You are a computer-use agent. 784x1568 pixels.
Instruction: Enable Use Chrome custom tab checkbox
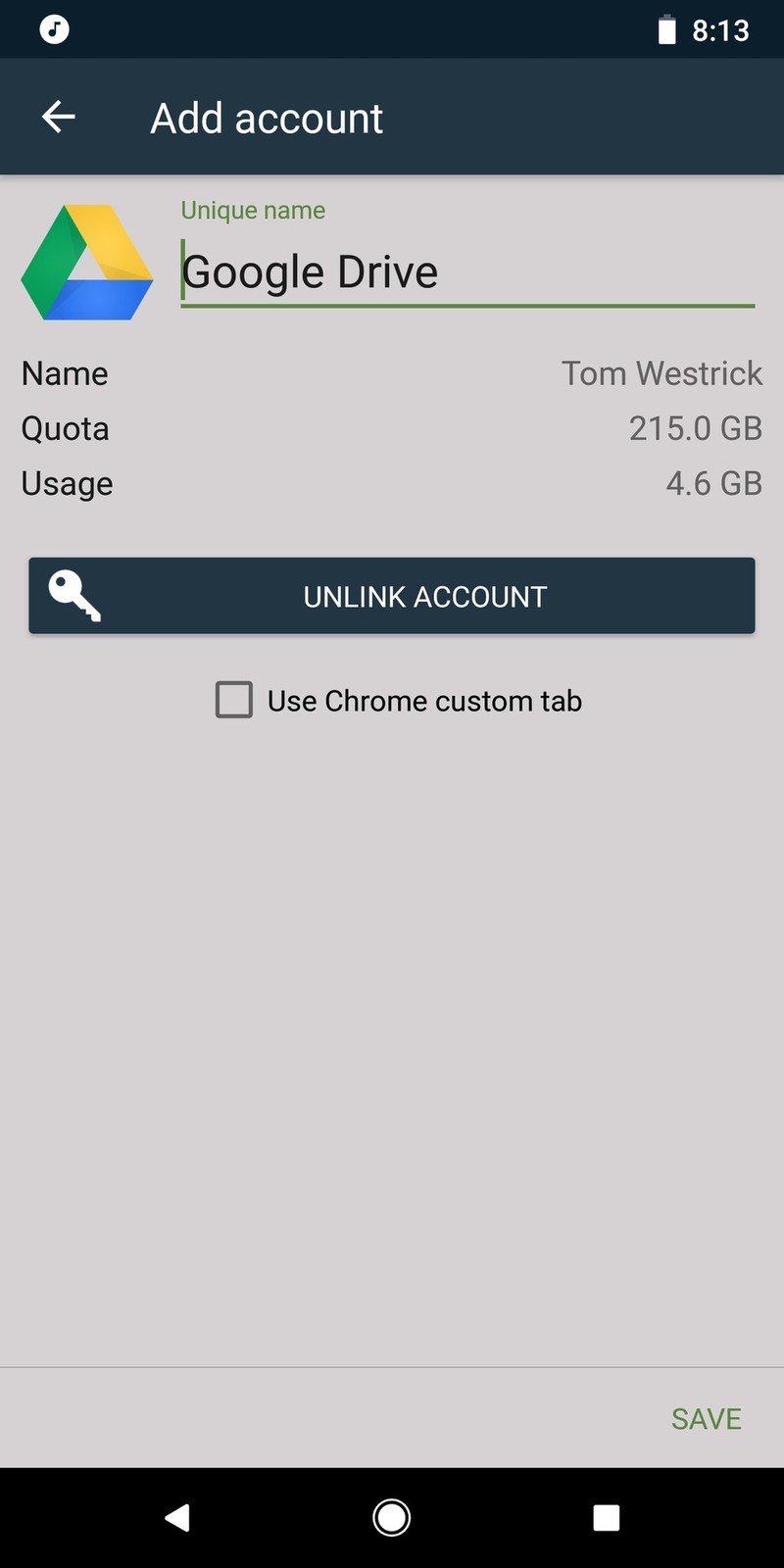click(x=234, y=701)
